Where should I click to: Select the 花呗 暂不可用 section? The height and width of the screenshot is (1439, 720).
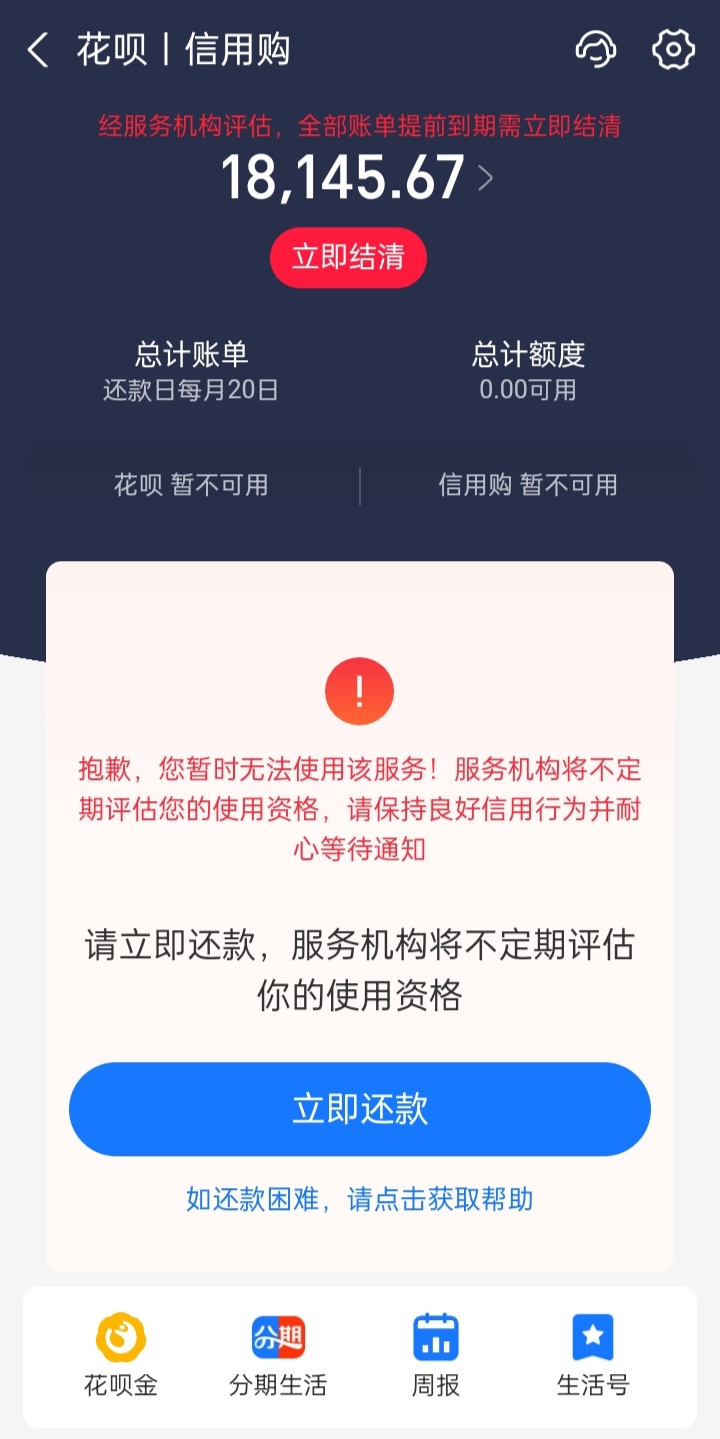(x=191, y=485)
